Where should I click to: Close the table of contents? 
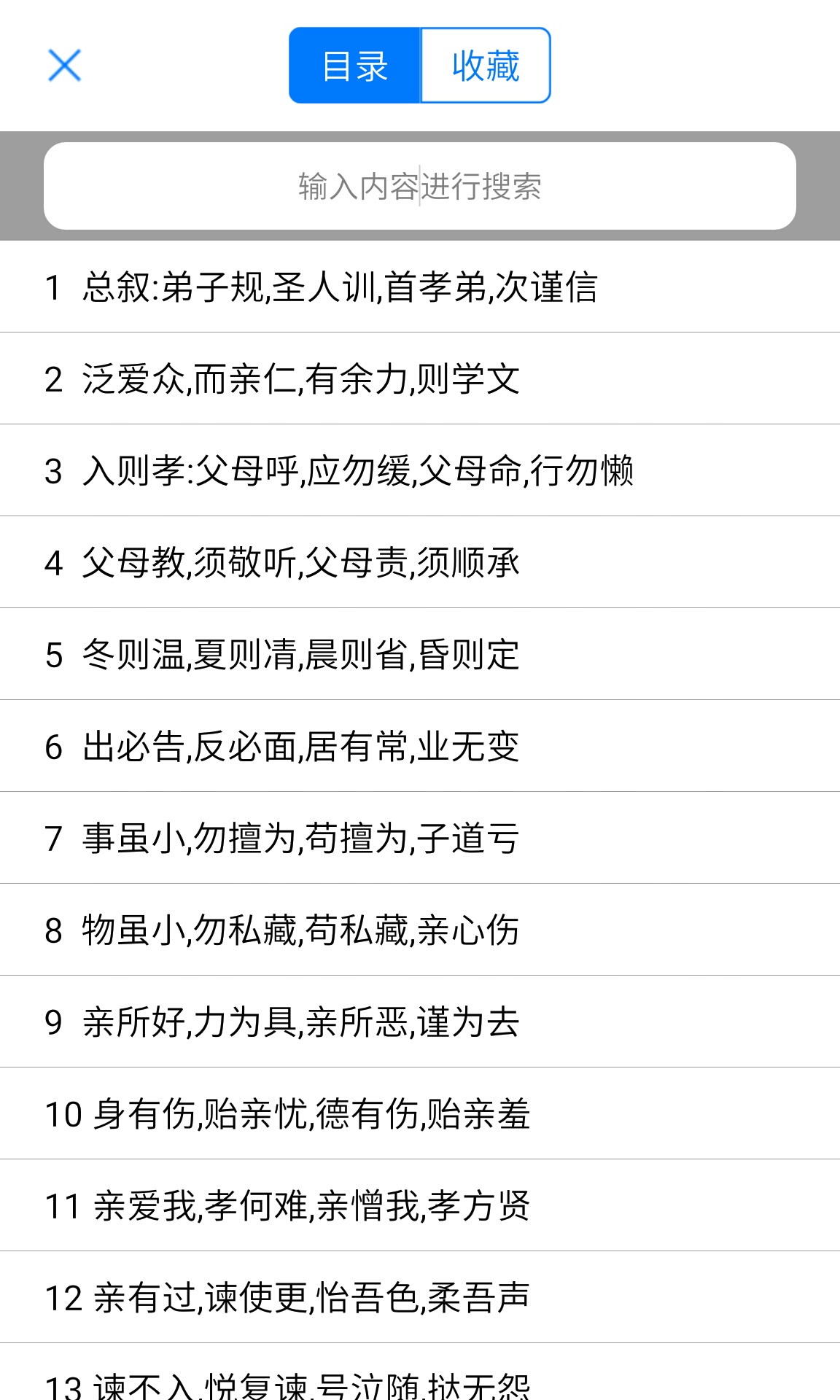point(64,66)
